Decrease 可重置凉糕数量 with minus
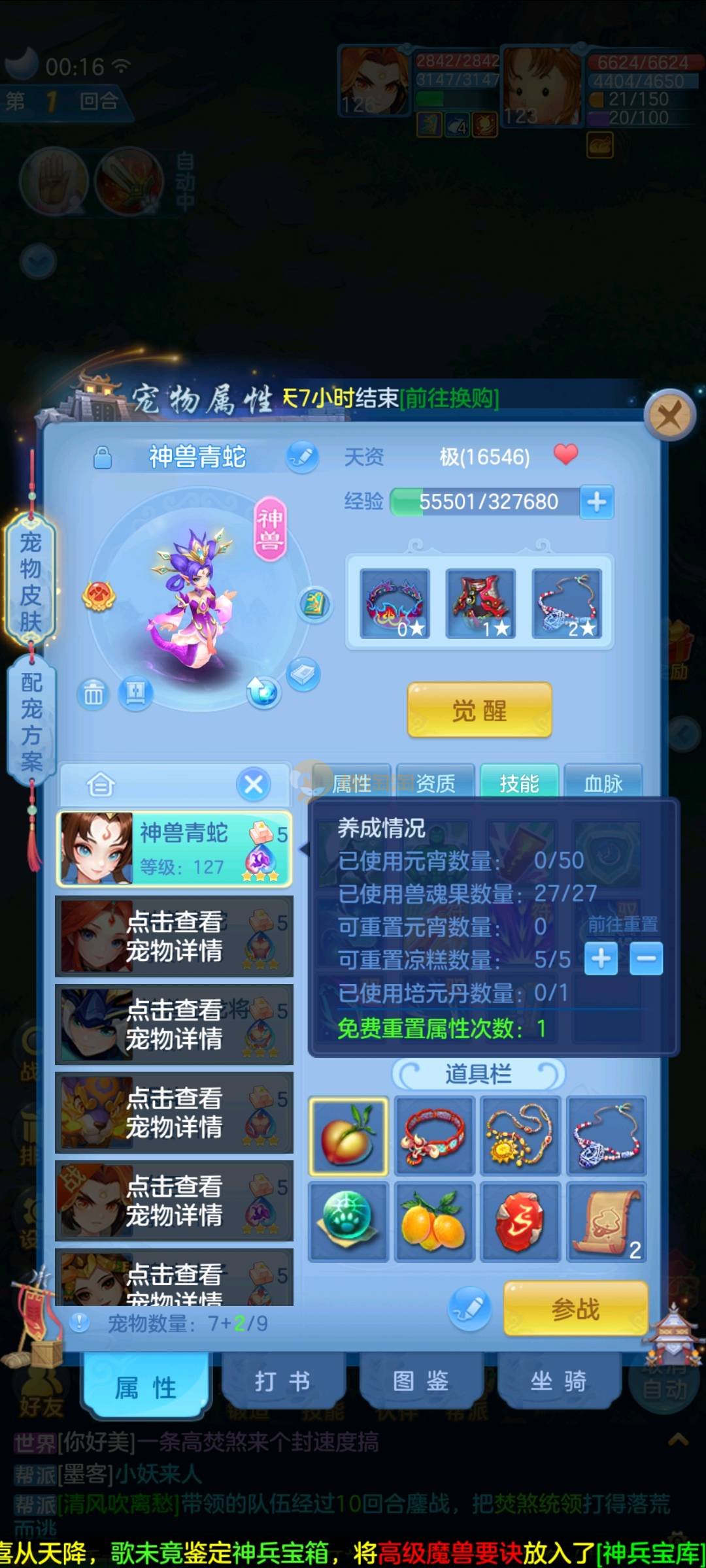Screen dimensions: 706x1568 coord(646,958)
